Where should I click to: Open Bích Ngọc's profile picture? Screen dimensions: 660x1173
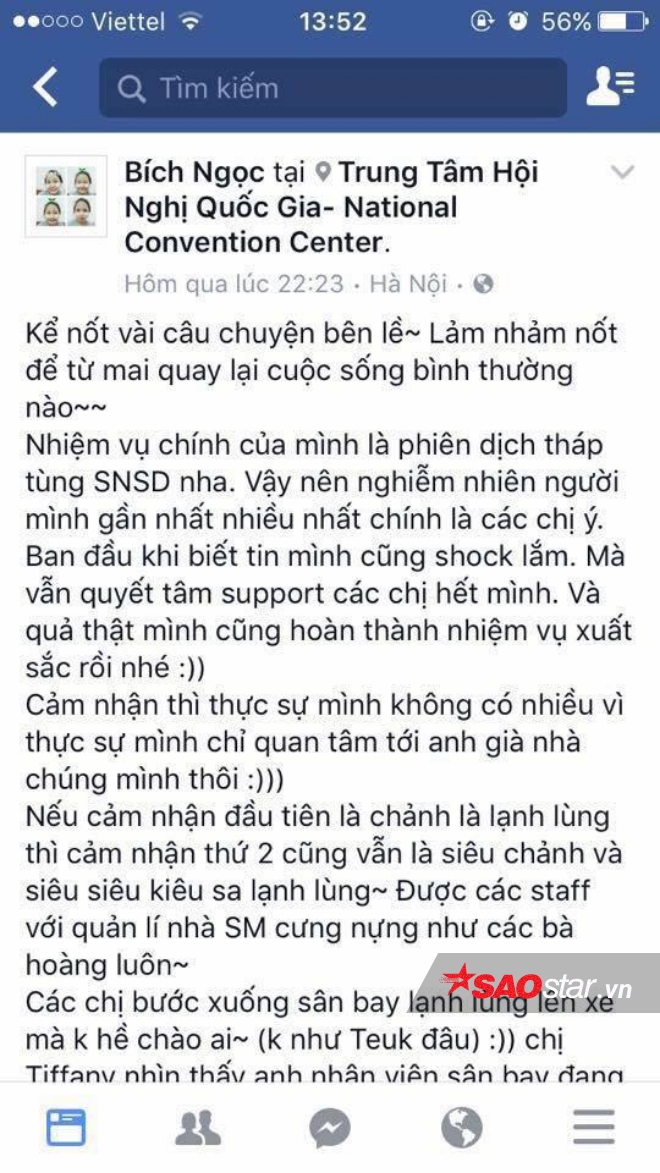pyautogui.click(x=66, y=195)
